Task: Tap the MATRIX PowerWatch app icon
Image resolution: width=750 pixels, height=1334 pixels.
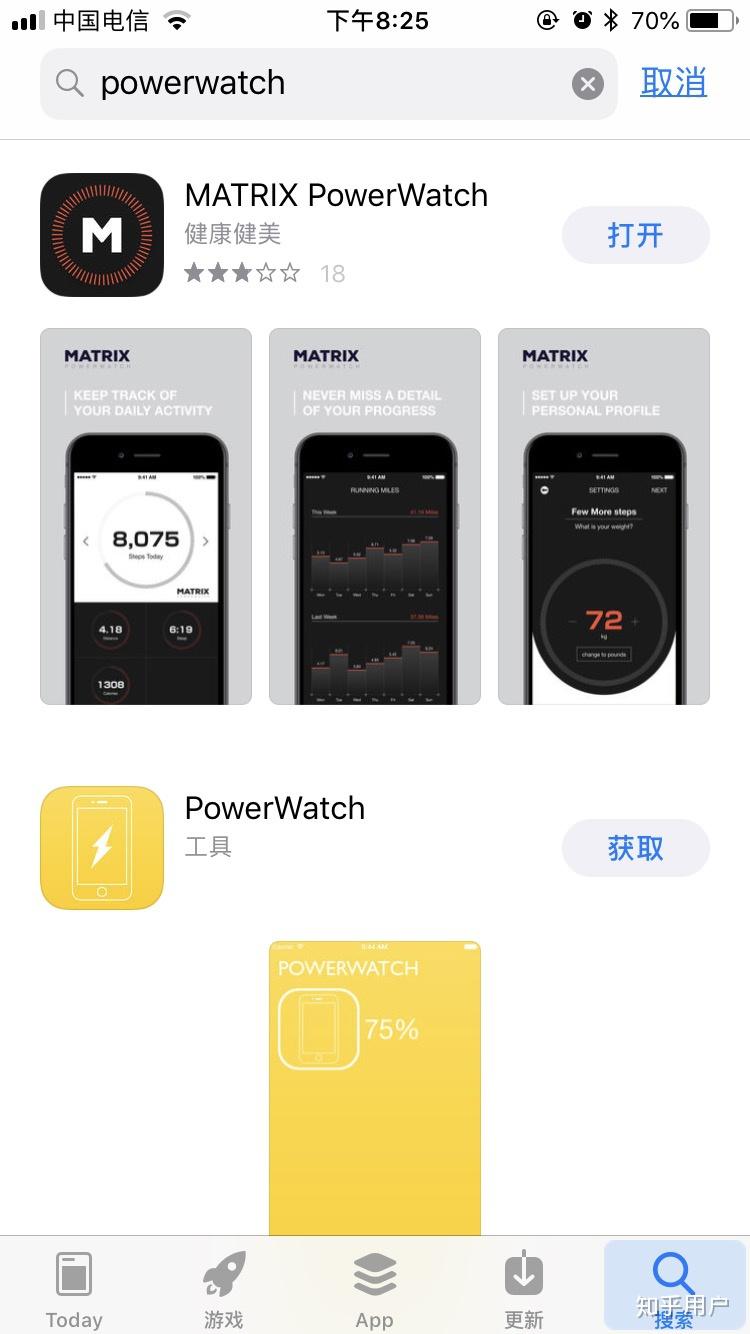Action: coord(101,234)
